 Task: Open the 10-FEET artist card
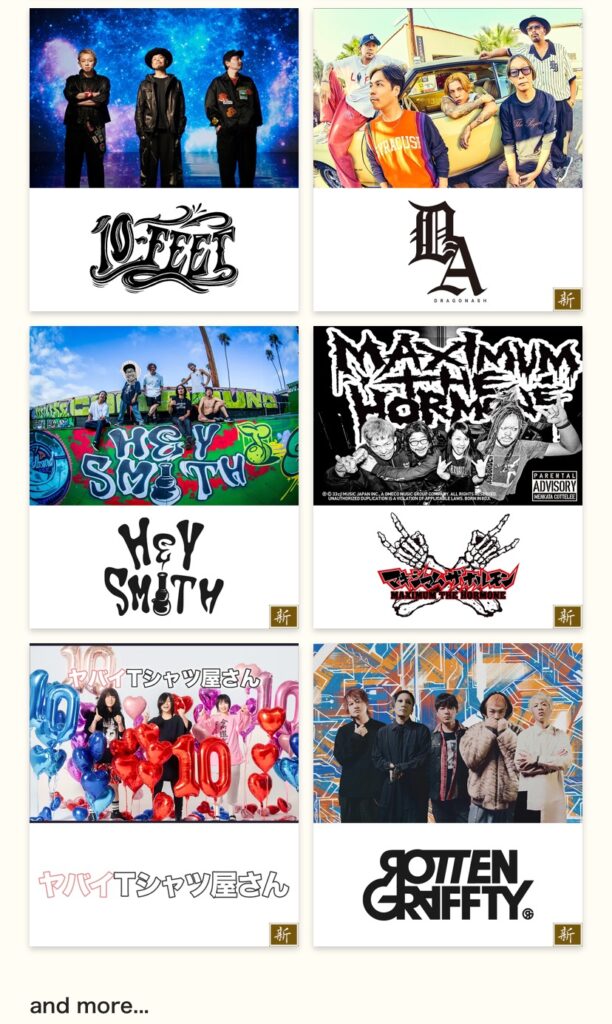(163, 160)
